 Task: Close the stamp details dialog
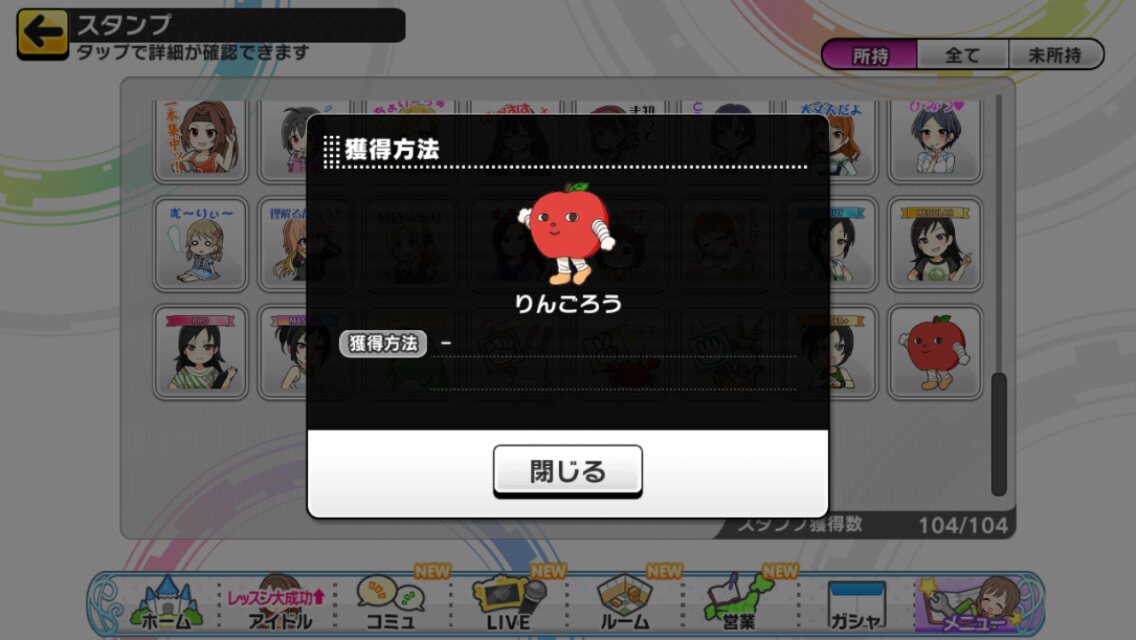(567, 471)
